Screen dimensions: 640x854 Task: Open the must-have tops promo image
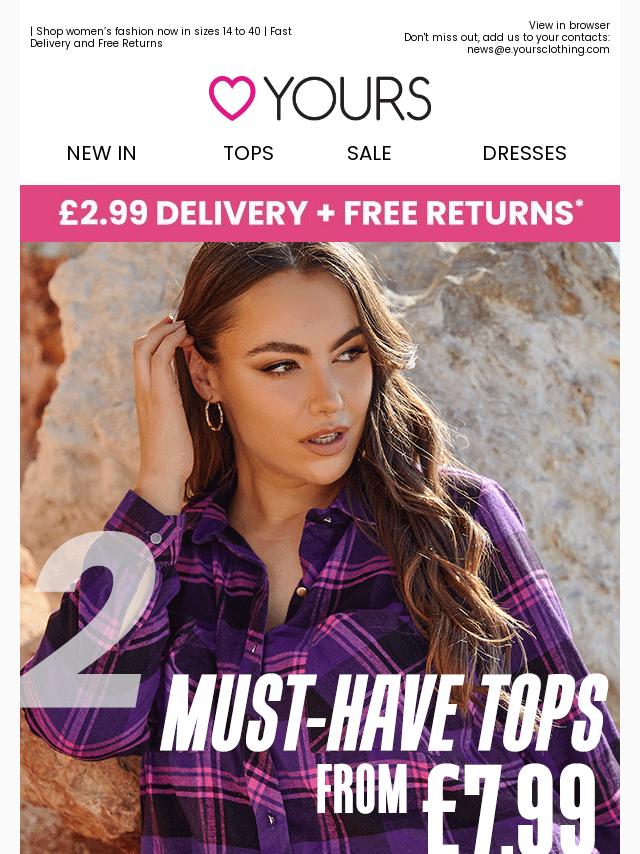tap(320, 550)
